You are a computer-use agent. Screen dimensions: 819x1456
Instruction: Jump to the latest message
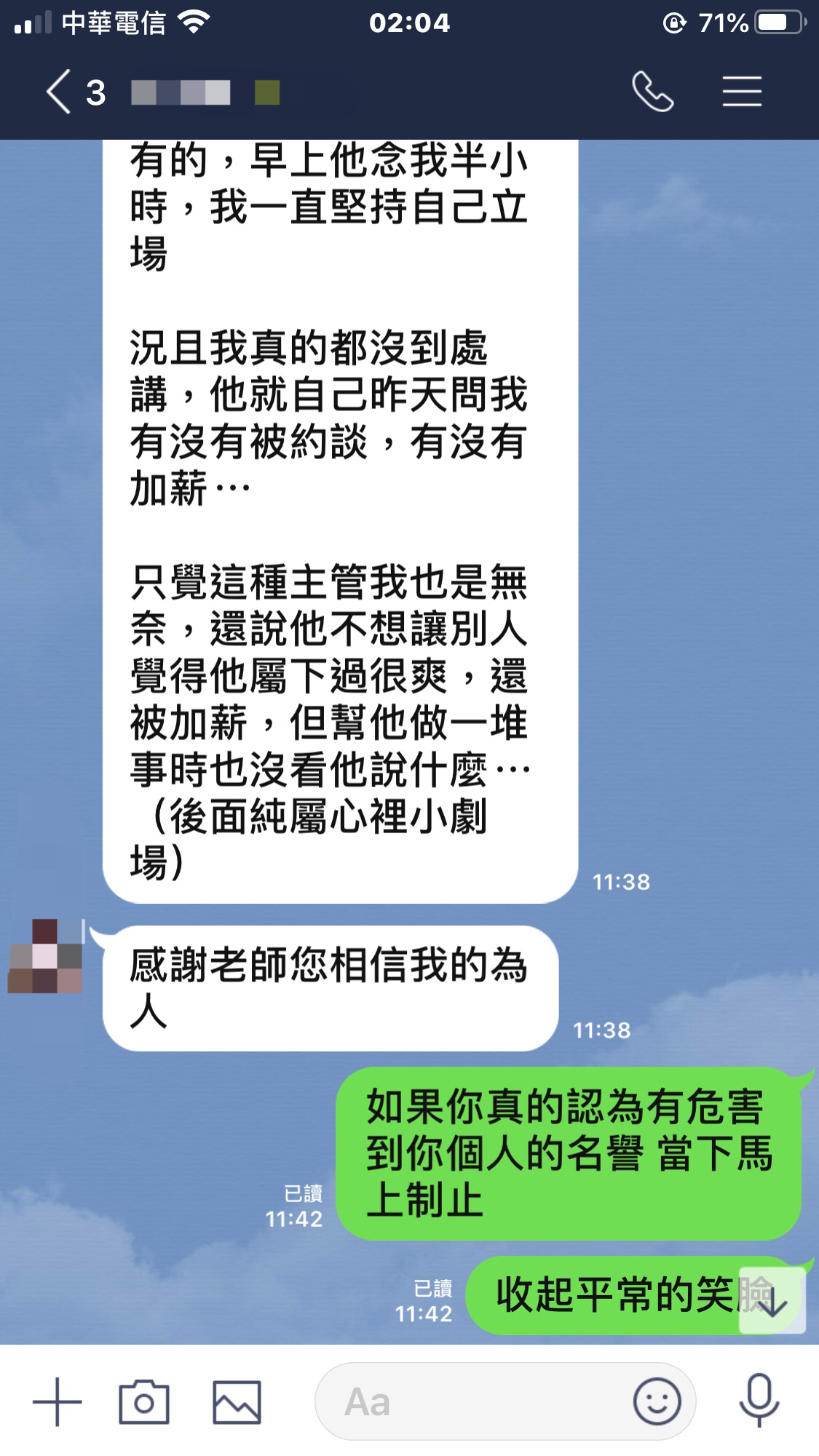(772, 1301)
